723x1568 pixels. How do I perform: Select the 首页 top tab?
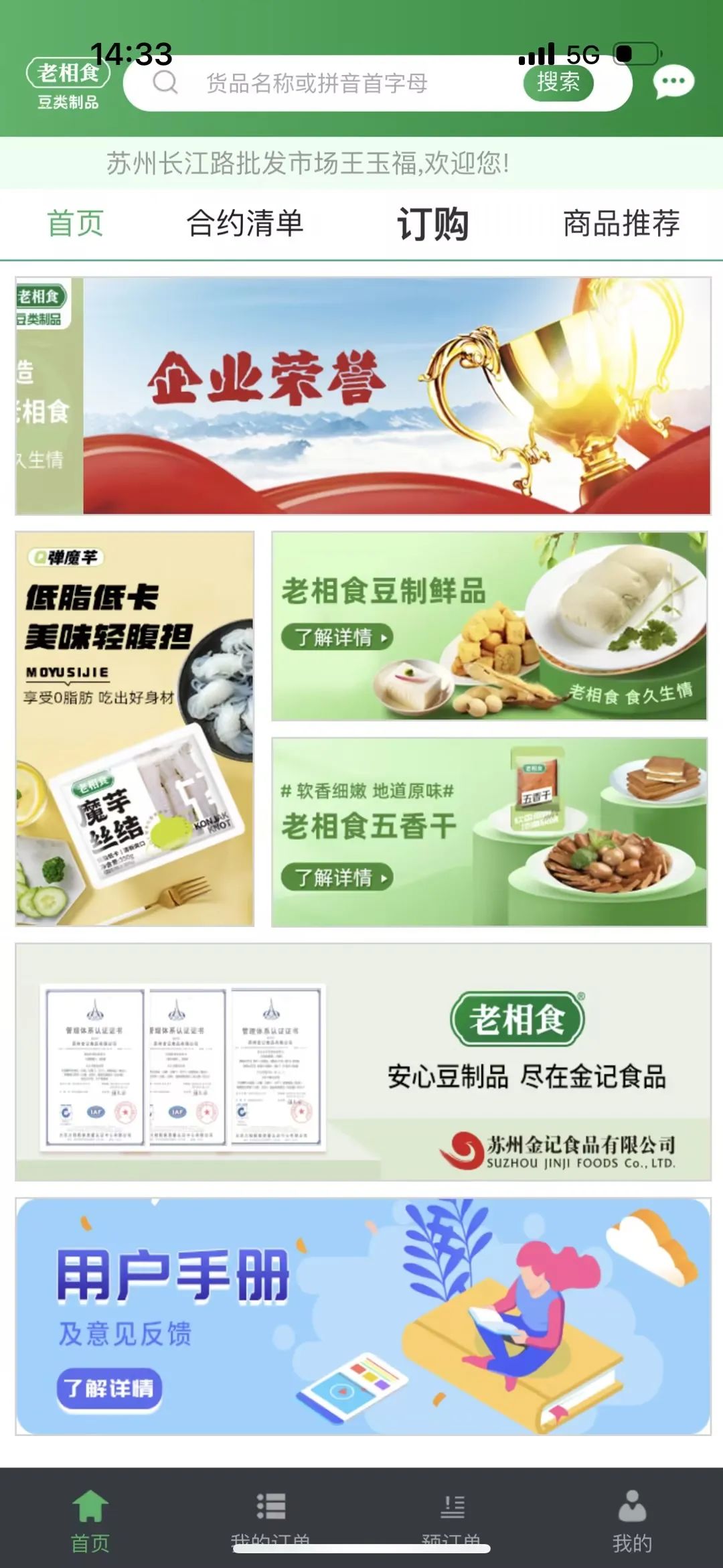click(75, 223)
